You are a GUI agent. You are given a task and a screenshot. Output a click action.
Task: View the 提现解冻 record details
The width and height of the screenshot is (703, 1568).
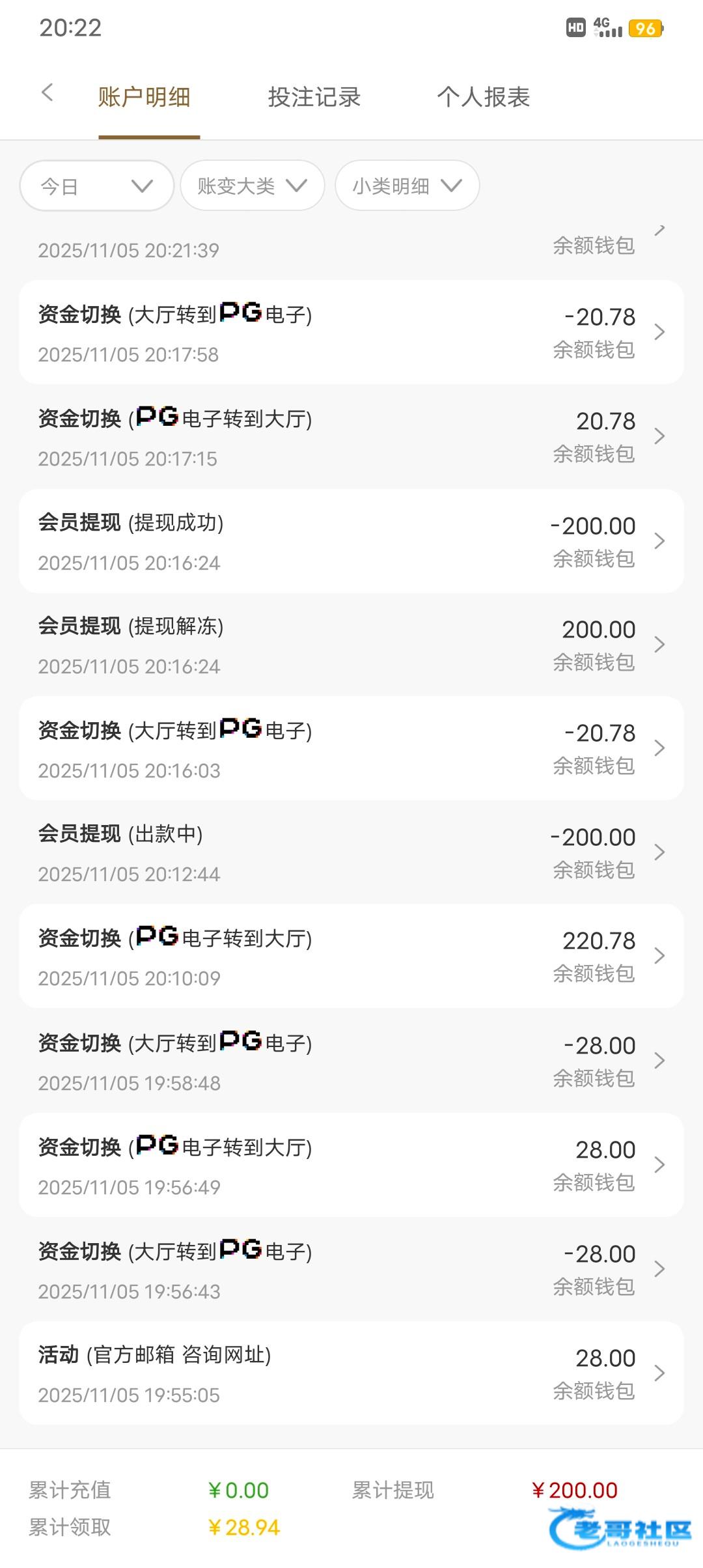tap(351, 645)
